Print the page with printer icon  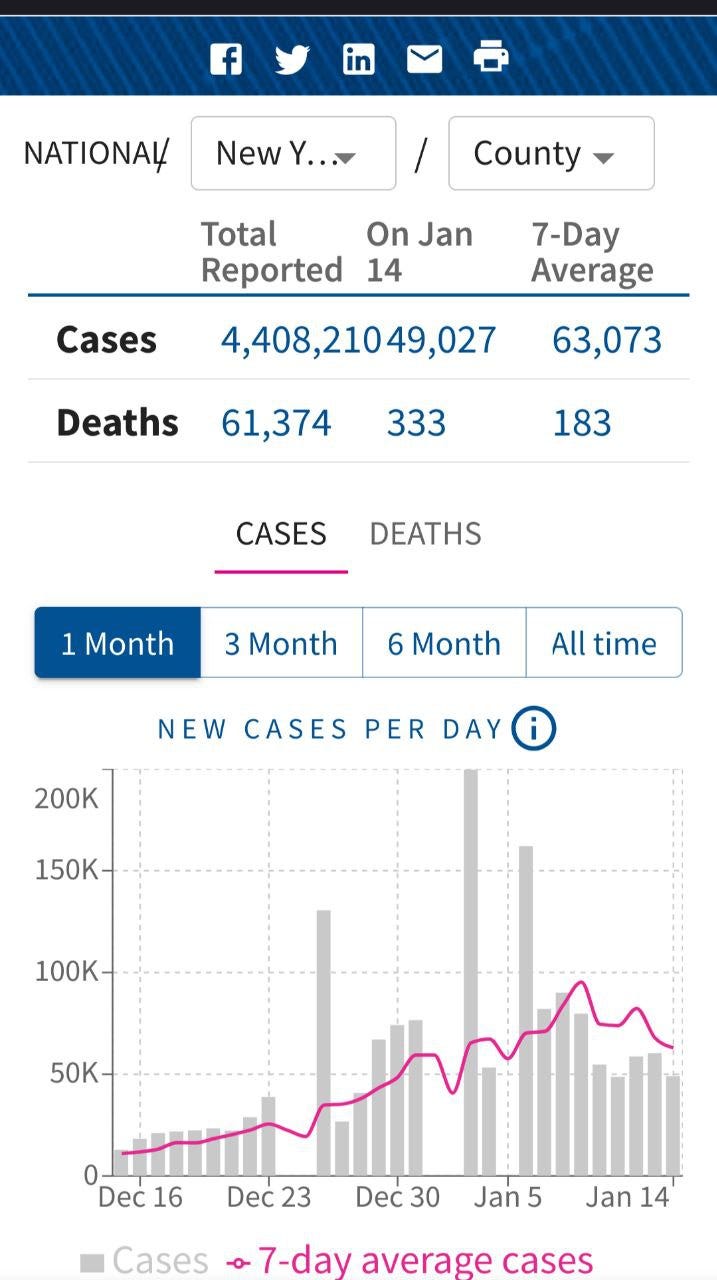pyautogui.click(x=490, y=58)
